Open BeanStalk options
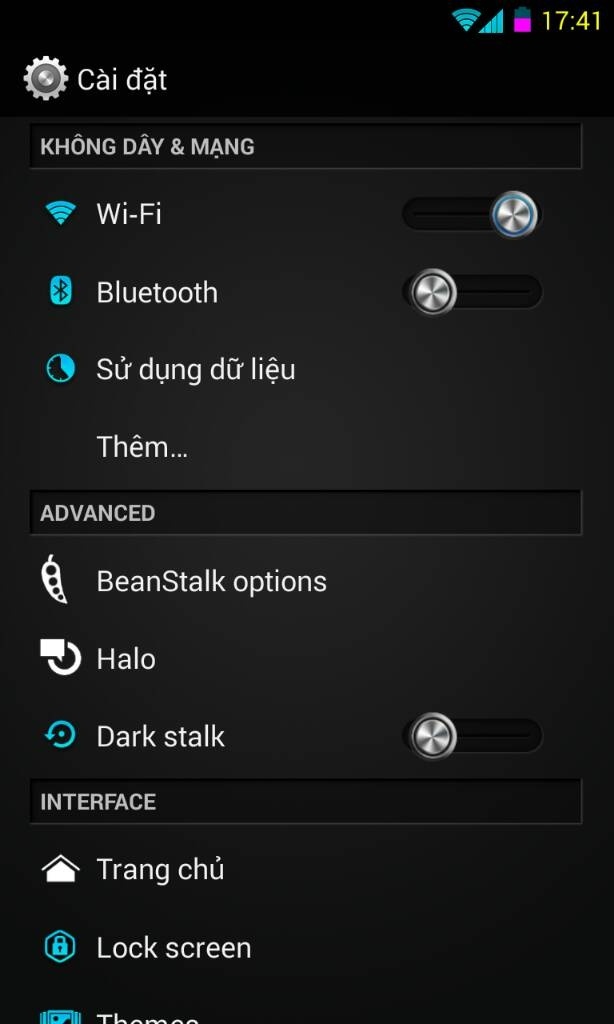The height and width of the screenshot is (1024, 614). tap(306, 581)
